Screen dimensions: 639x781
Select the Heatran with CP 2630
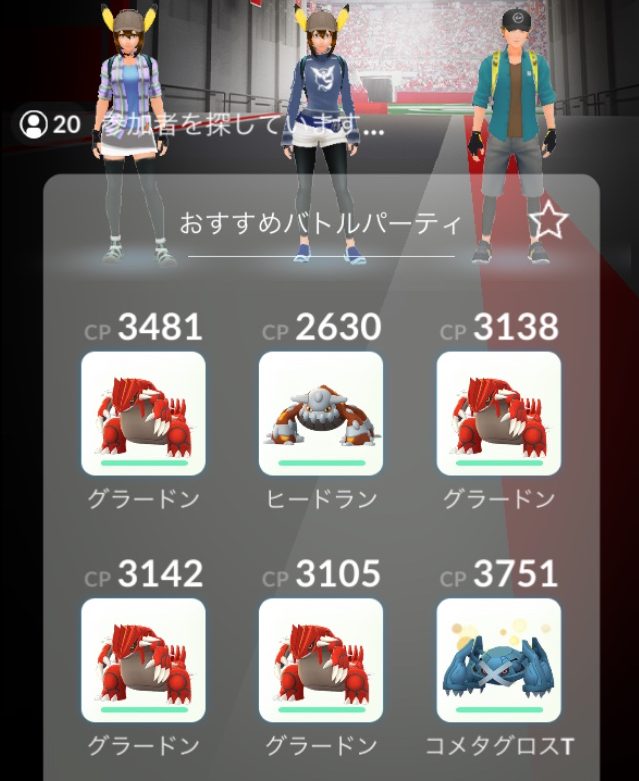(321, 413)
